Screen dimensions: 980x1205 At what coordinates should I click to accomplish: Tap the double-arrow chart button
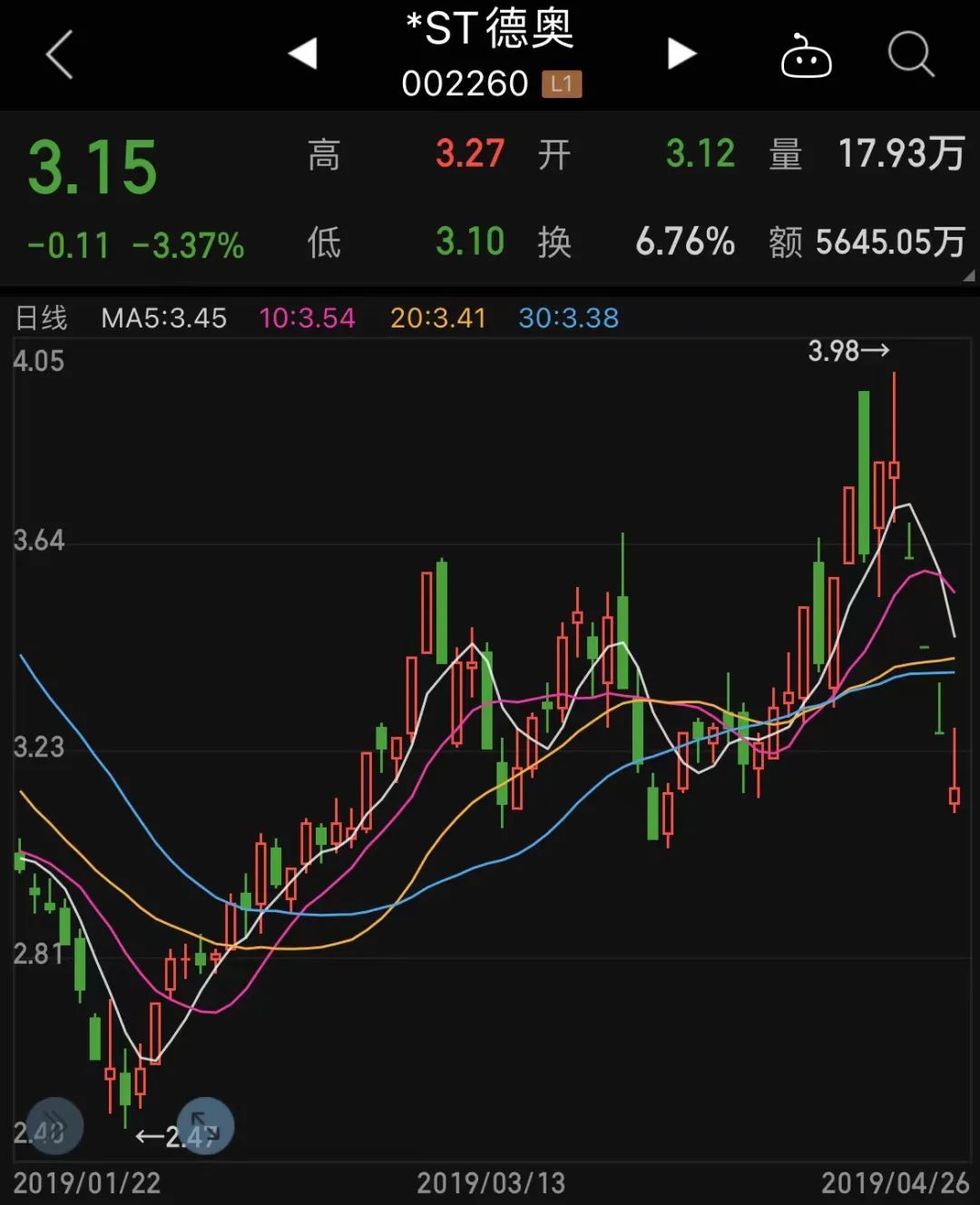pos(54,1126)
